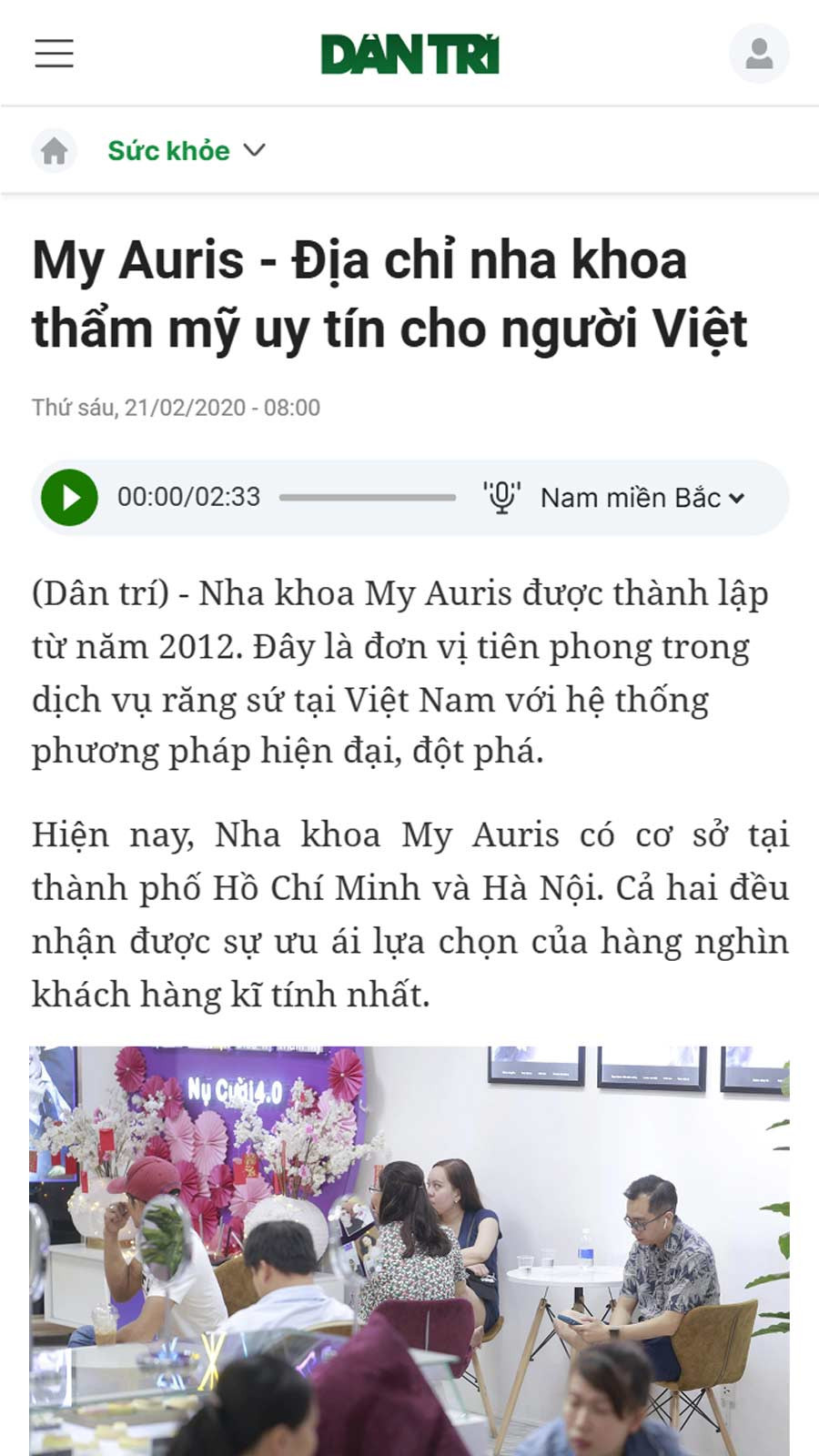Open the My Auris clinic photo

click(409, 1251)
